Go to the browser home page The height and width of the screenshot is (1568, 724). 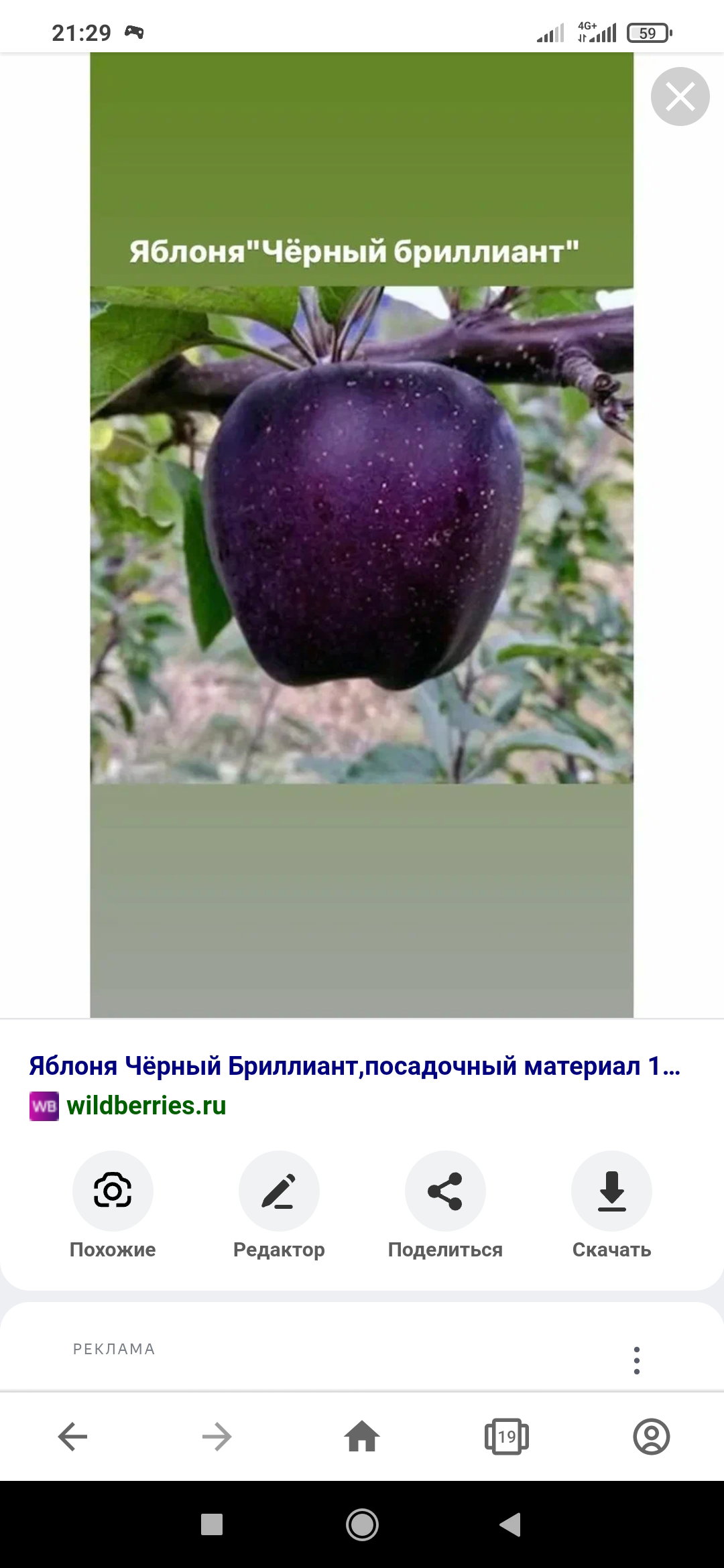(x=362, y=1437)
